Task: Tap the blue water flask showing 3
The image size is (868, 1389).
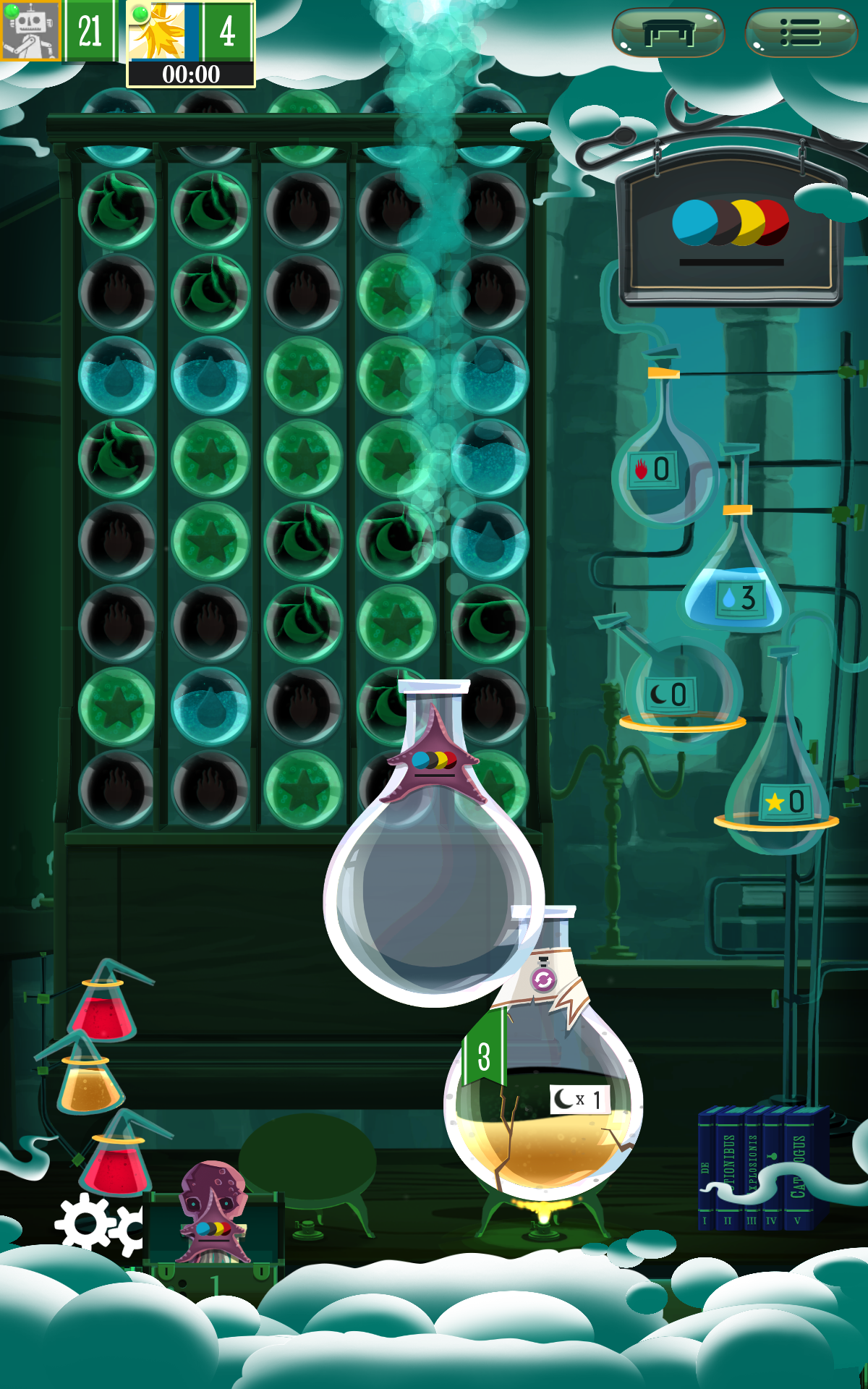Action: coord(734,586)
